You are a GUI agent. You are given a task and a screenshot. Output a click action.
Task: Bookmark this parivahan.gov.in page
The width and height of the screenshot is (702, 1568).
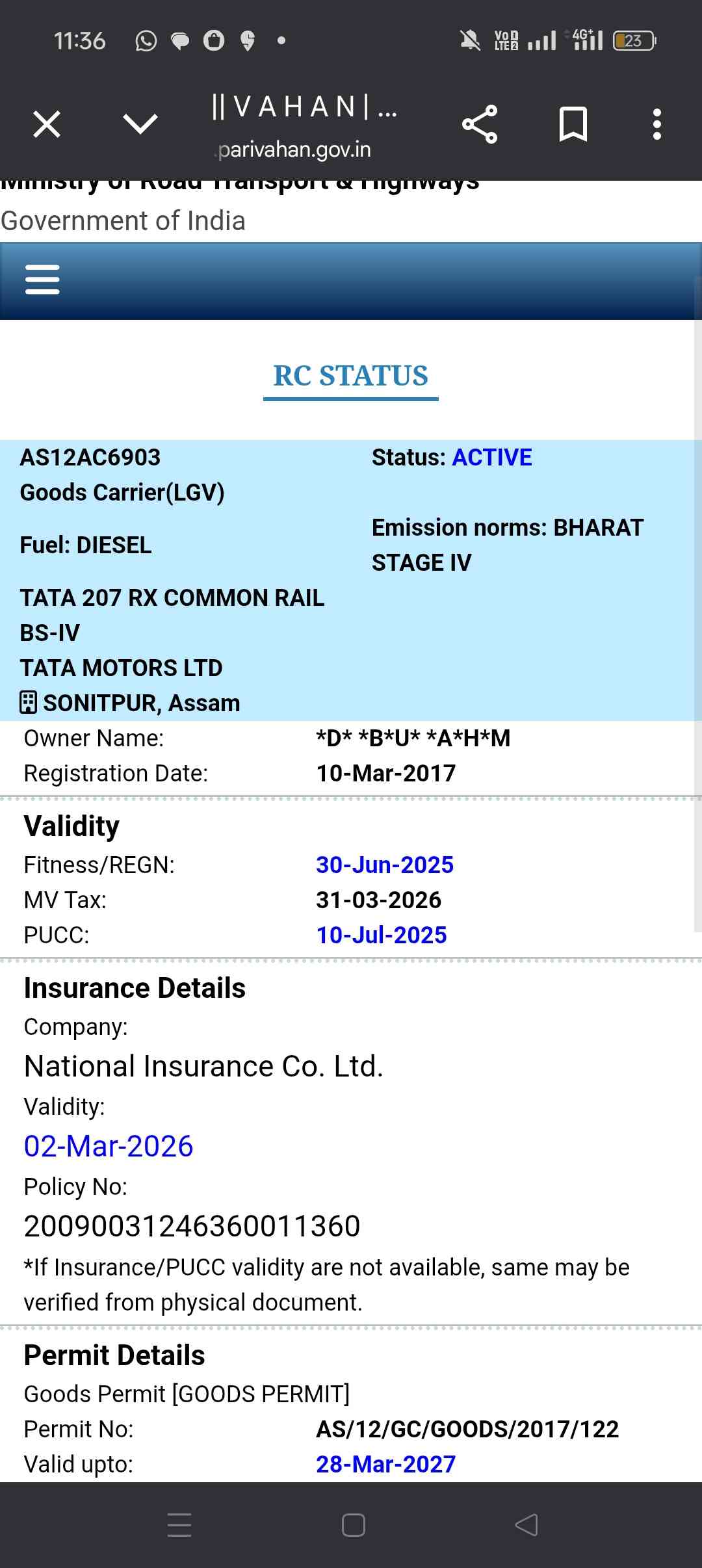[x=573, y=124]
